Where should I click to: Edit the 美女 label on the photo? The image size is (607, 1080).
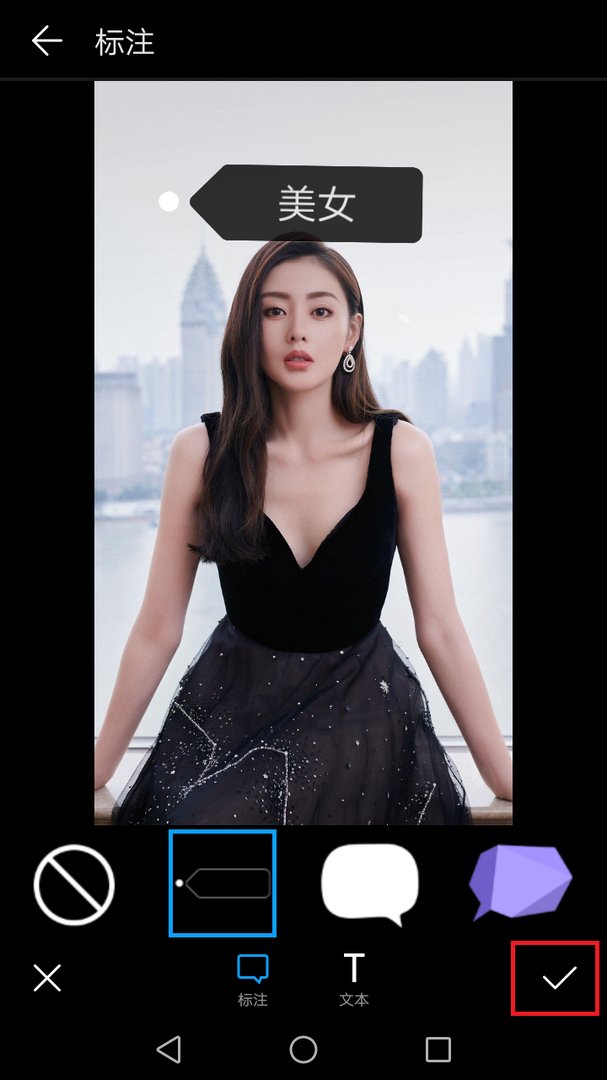[316, 204]
